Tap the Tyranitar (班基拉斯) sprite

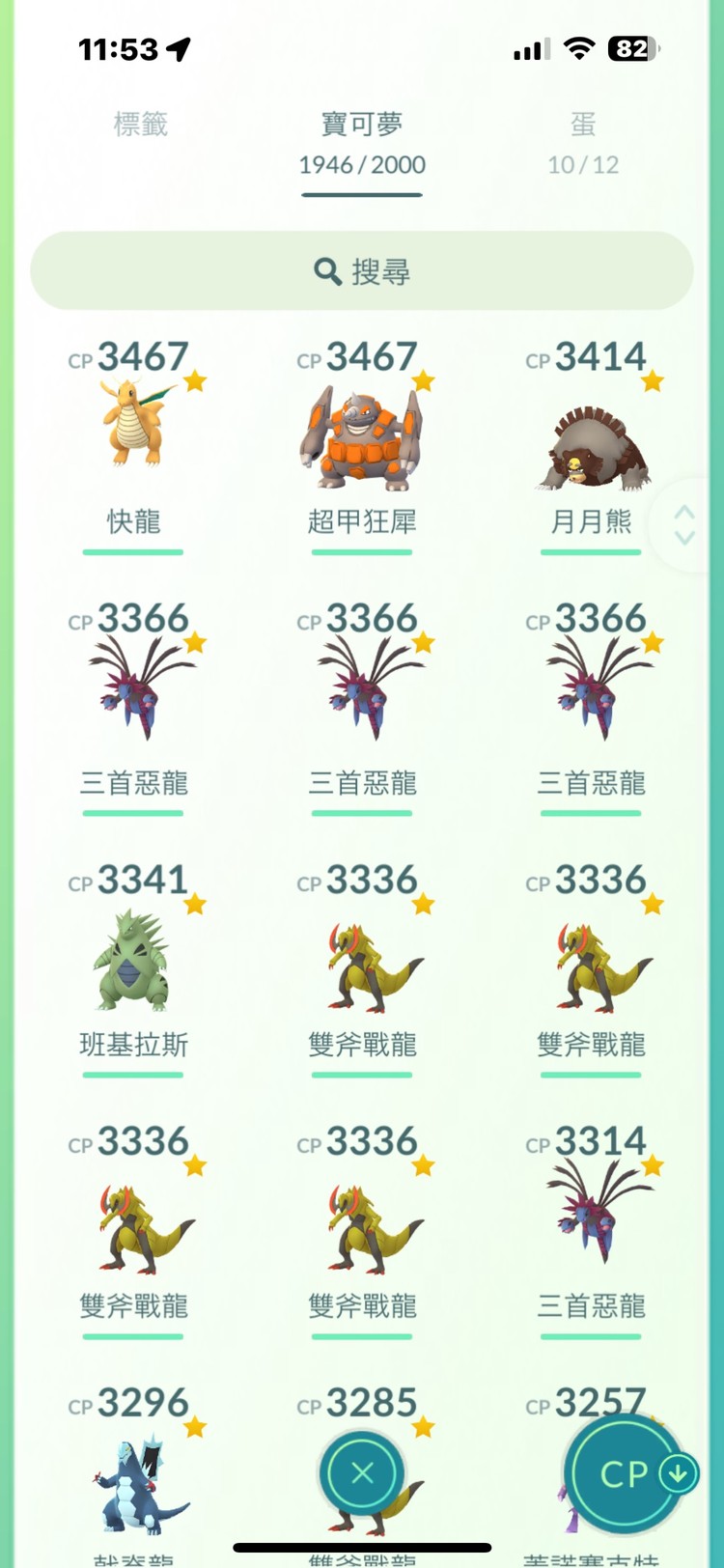[x=132, y=961]
